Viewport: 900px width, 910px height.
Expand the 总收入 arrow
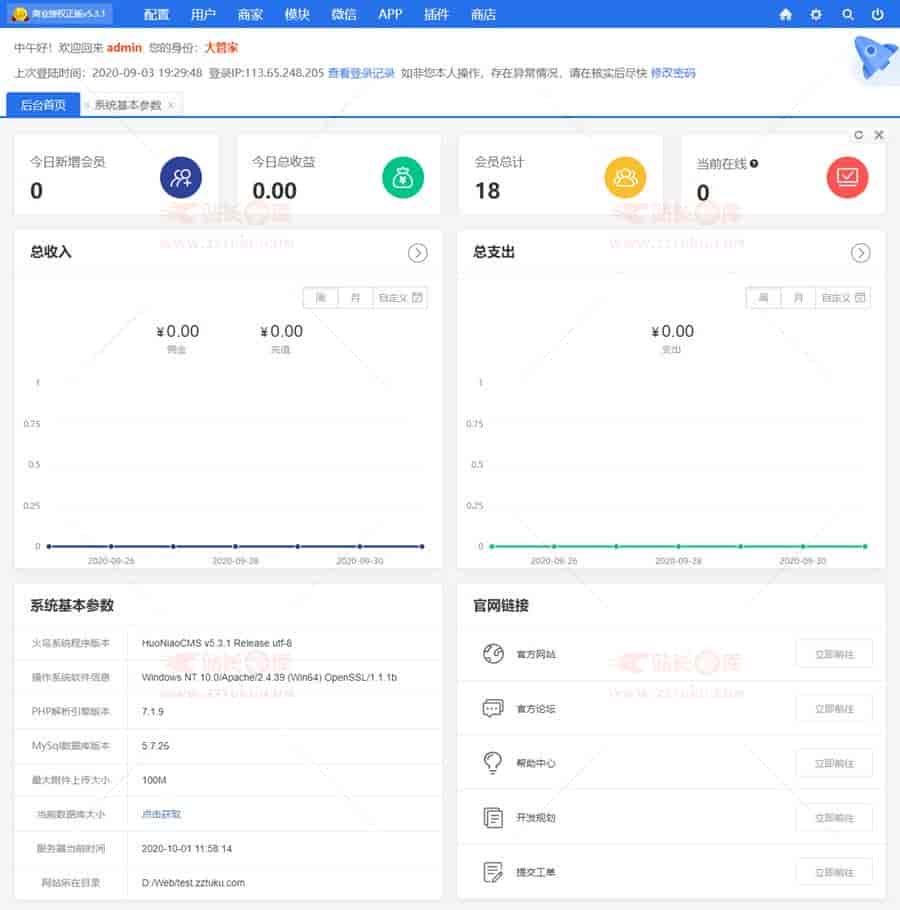(418, 253)
